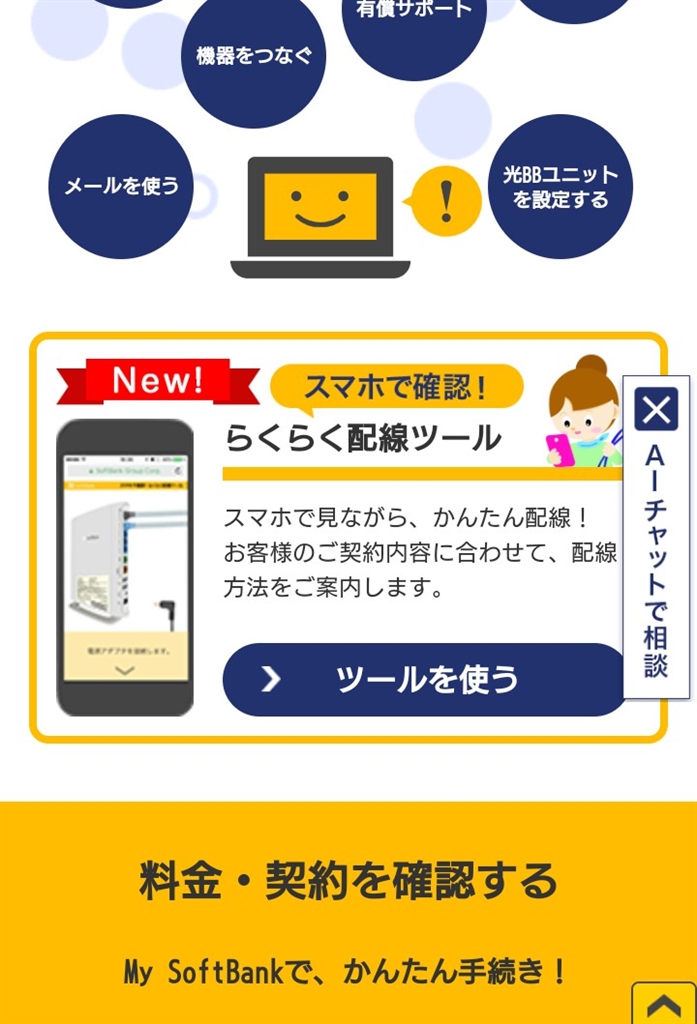Select the メールを使う circle

click(121, 186)
